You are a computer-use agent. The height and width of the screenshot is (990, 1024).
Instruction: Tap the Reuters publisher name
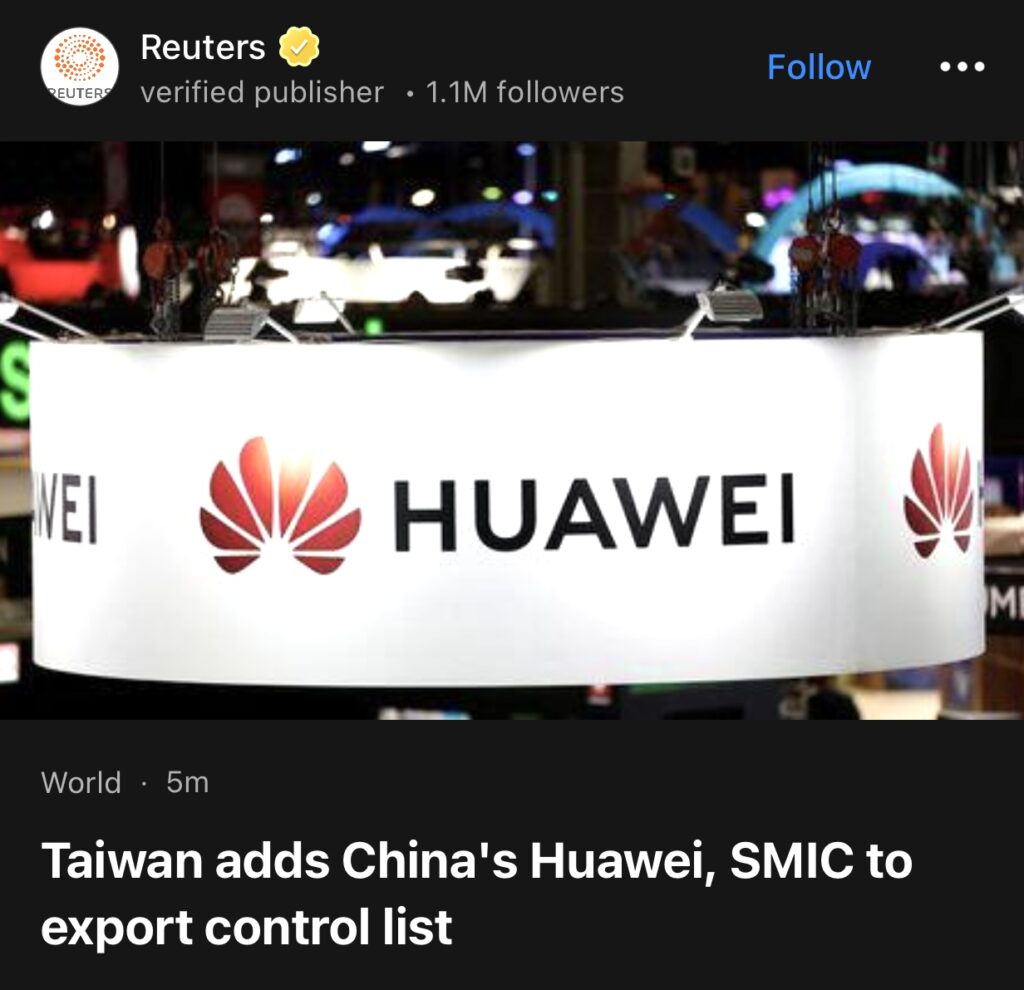tap(203, 46)
